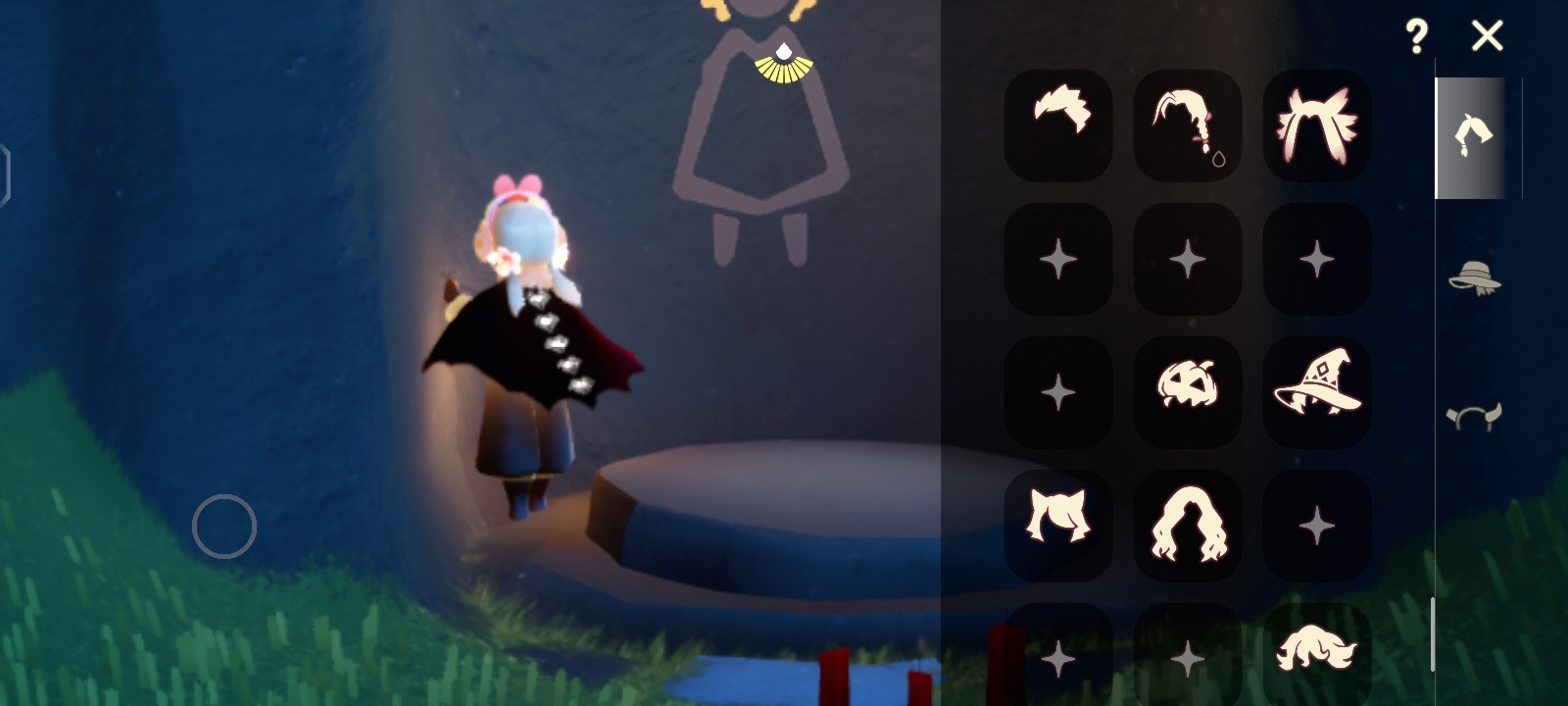Select the long wavy hairstyle
The width and height of the screenshot is (1568, 706).
click(x=1188, y=525)
